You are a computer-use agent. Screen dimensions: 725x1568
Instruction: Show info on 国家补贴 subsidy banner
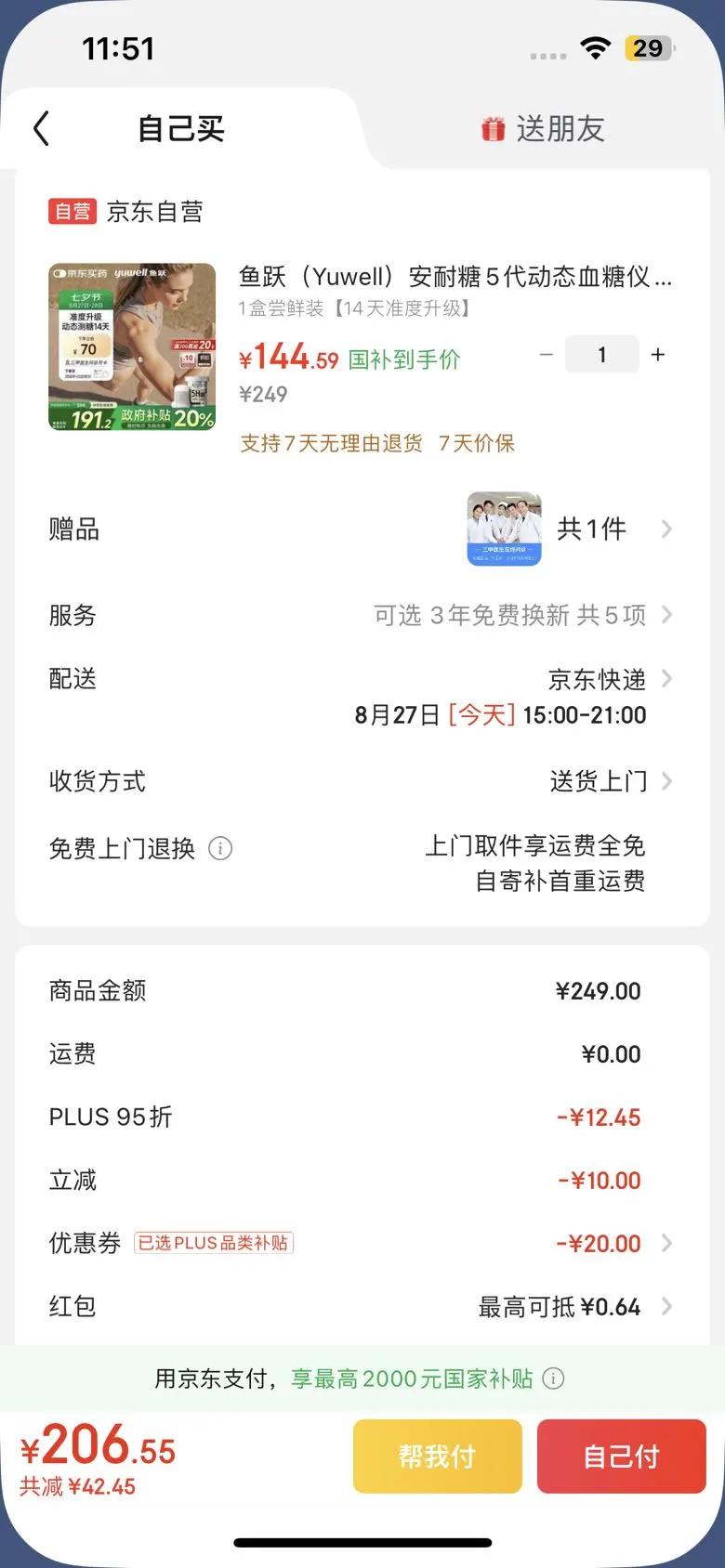553,1379
